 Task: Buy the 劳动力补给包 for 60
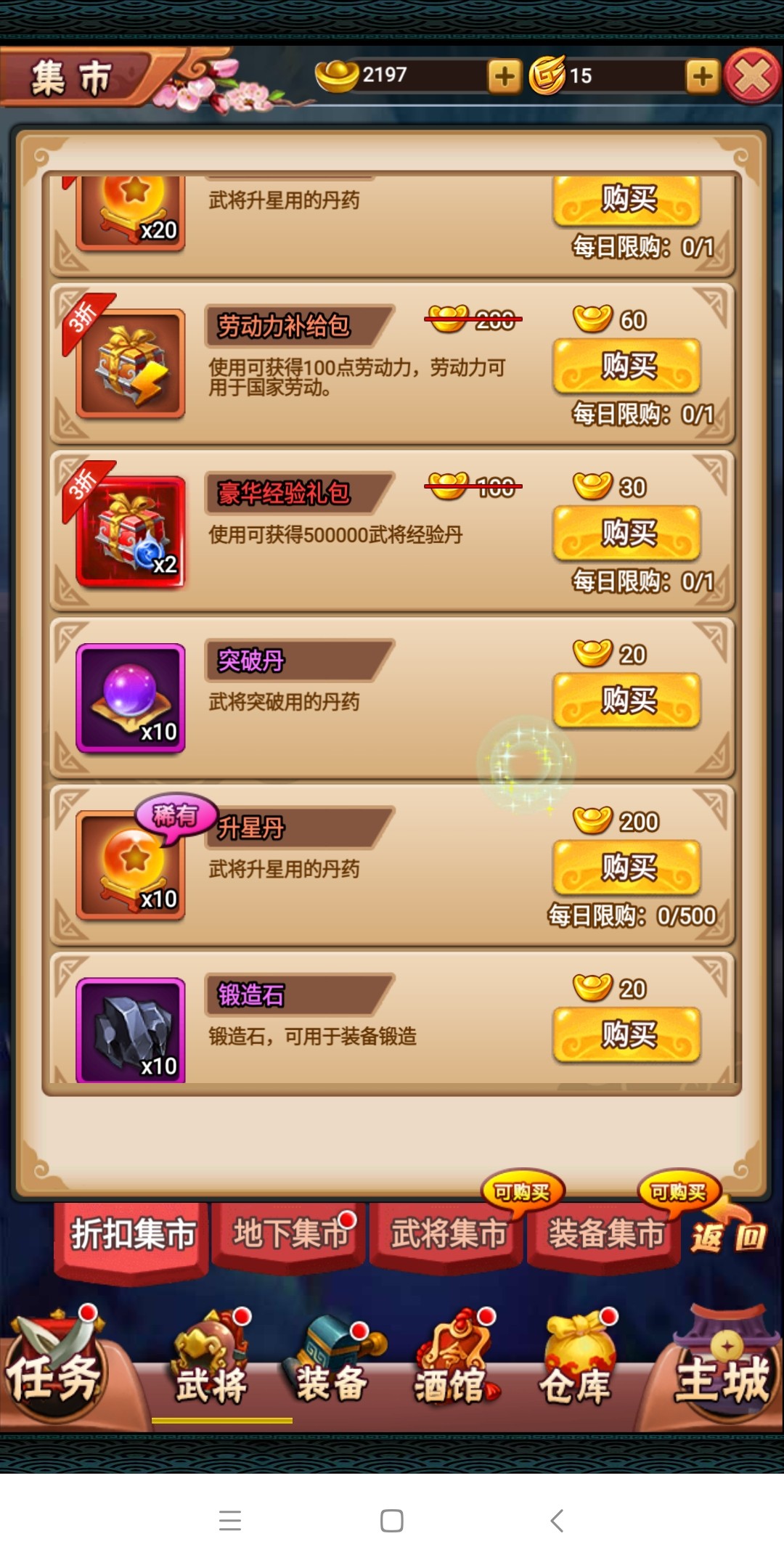627,365
